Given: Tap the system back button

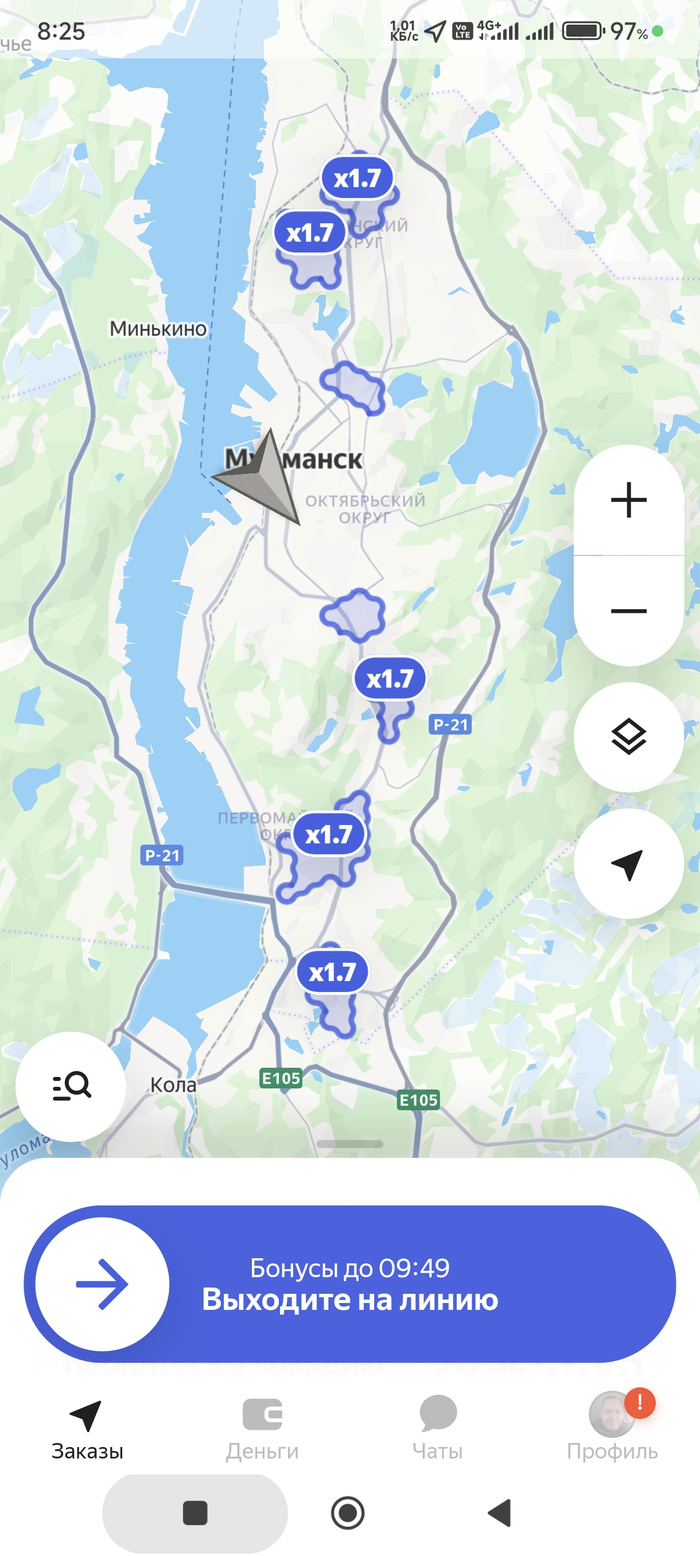Looking at the screenshot, I should point(499,1513).
